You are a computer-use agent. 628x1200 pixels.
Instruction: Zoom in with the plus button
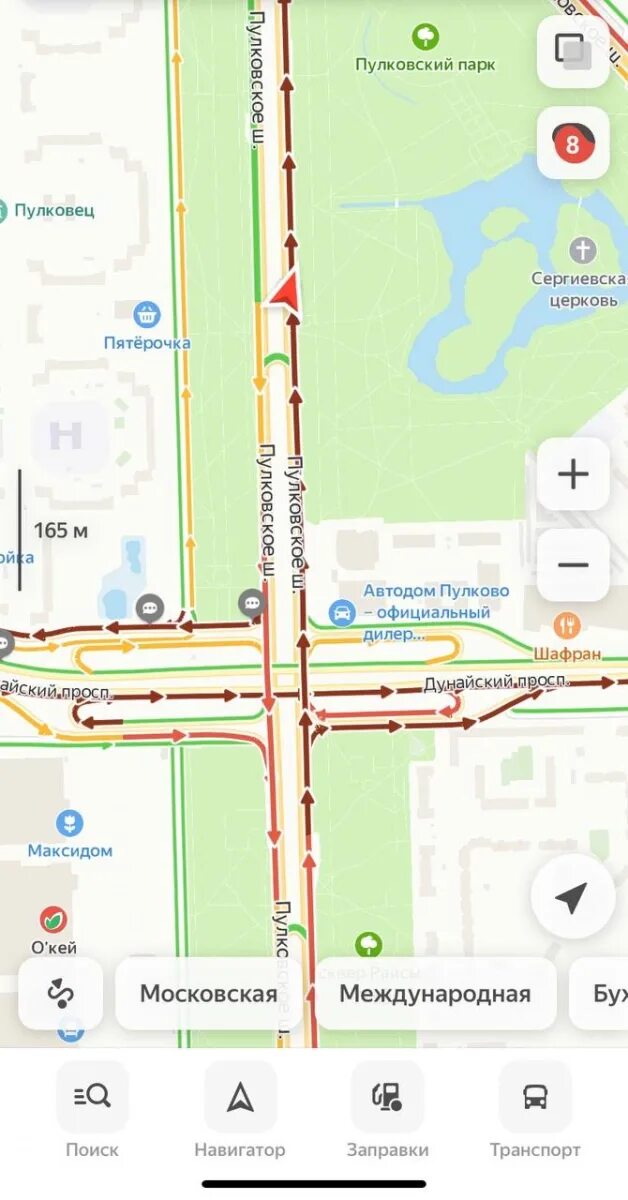[573, 474]
